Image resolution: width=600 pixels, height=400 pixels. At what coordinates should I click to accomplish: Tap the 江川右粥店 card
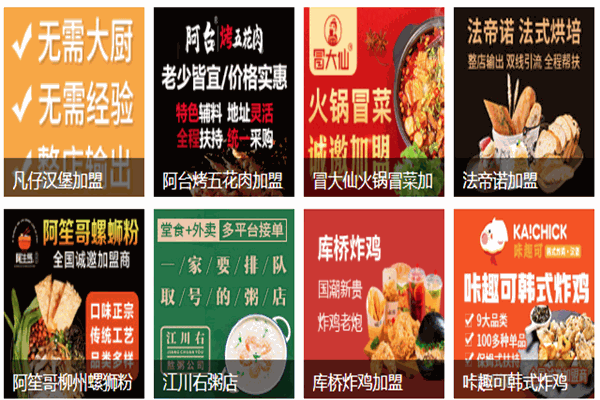tap(224, 302)
